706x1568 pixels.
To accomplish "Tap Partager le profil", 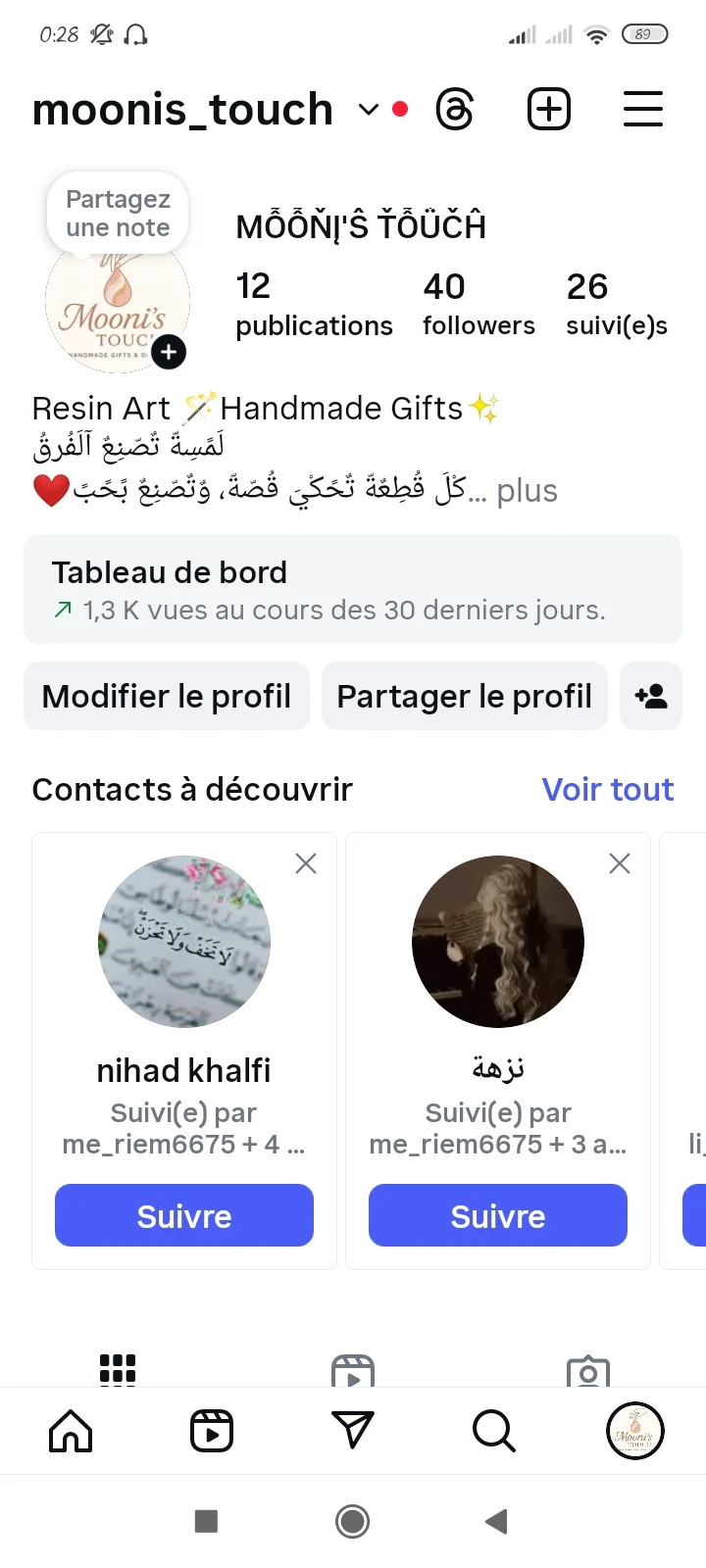I will point(464,697).
